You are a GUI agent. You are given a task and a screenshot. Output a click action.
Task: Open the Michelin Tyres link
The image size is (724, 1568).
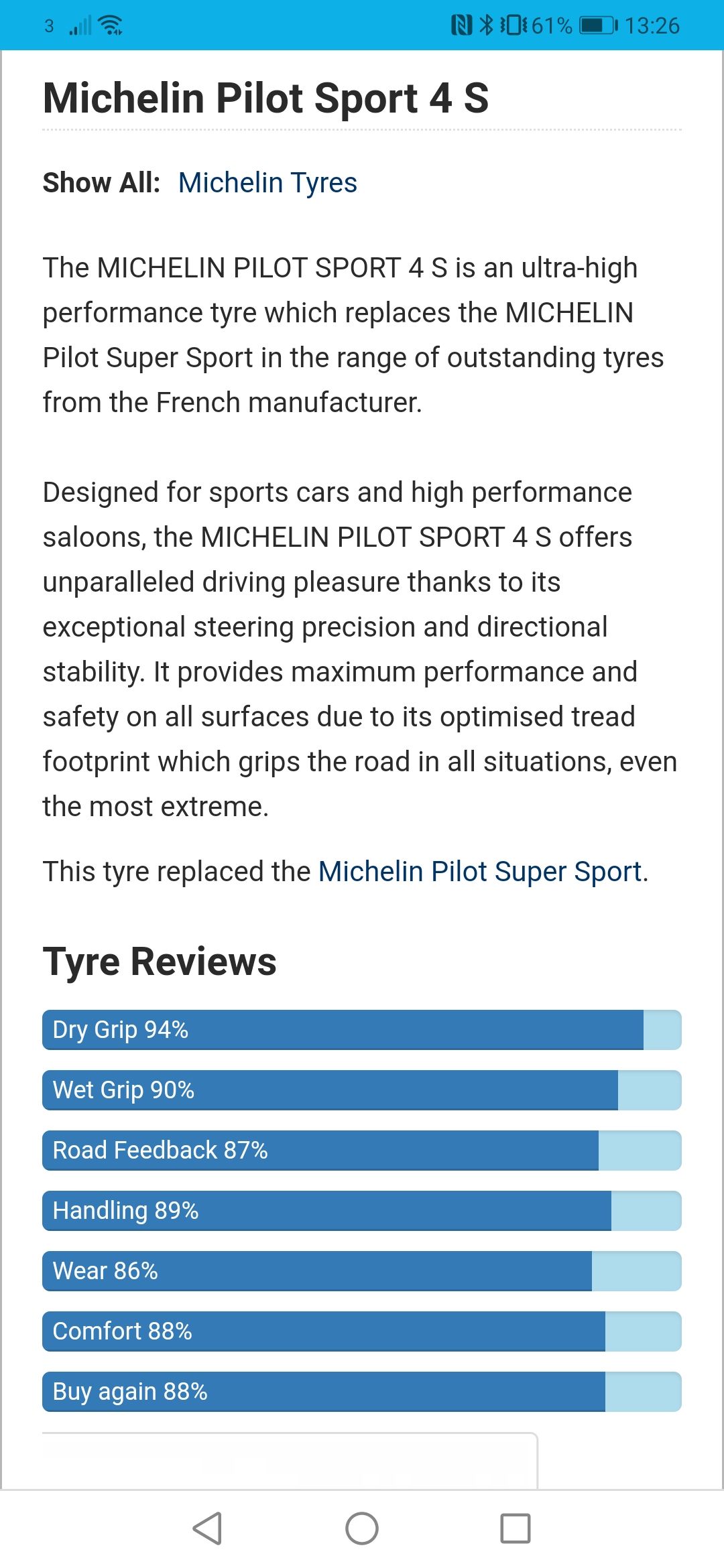[x=267, y=183]
